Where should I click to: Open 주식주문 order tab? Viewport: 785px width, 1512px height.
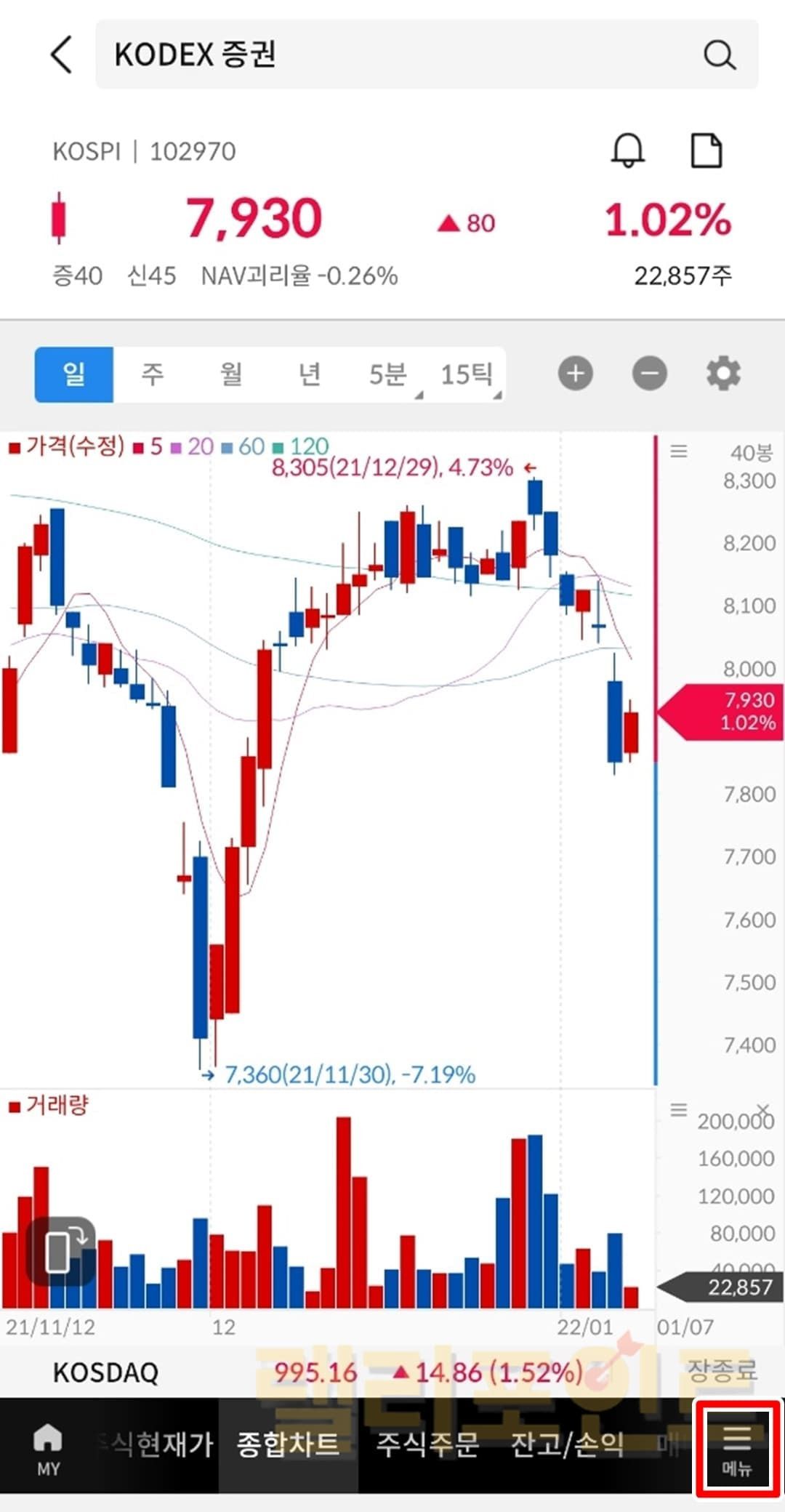[427, 1444]
